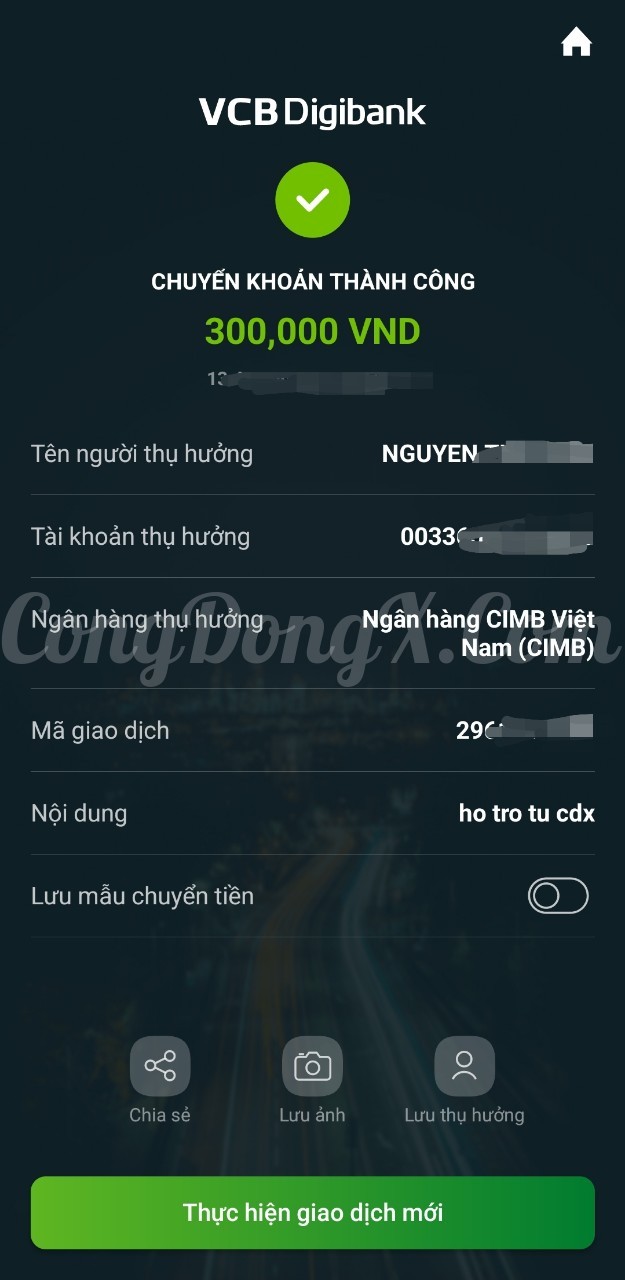
Task: Start new transaction with Thực hiện giao dịch mới
Action: click(x=313, y=1213)
